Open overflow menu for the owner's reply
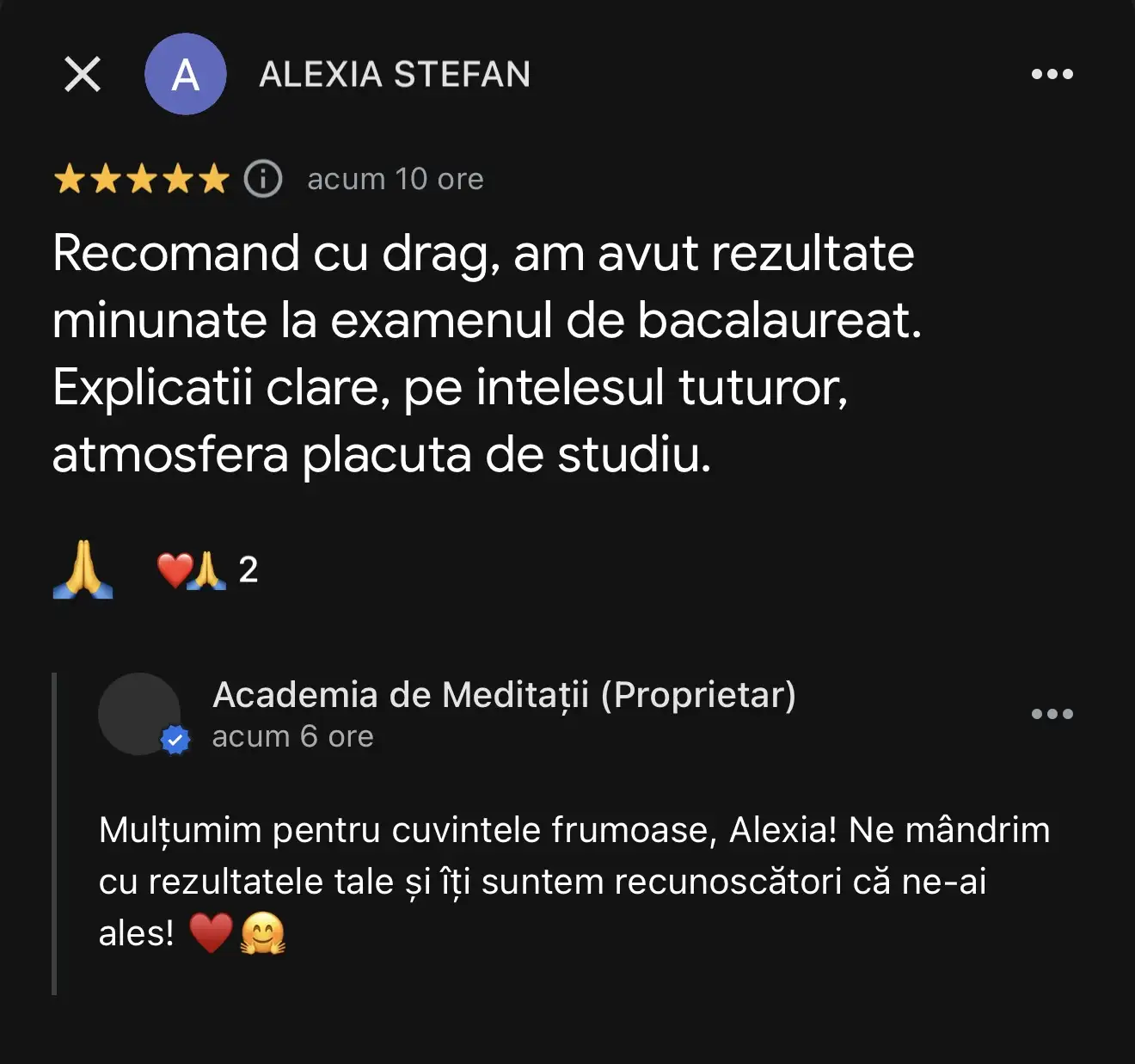 [1052, 714]
